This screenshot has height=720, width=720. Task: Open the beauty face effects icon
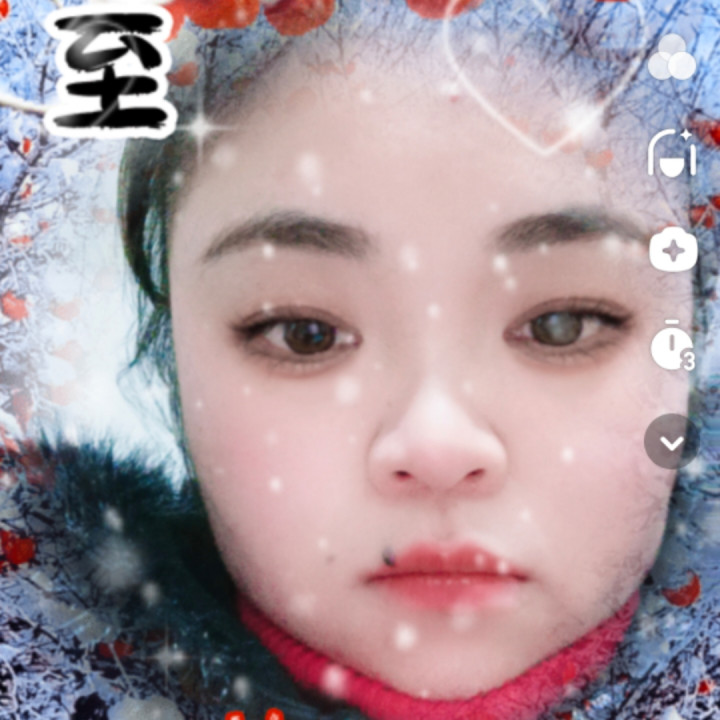pos(672,154)
